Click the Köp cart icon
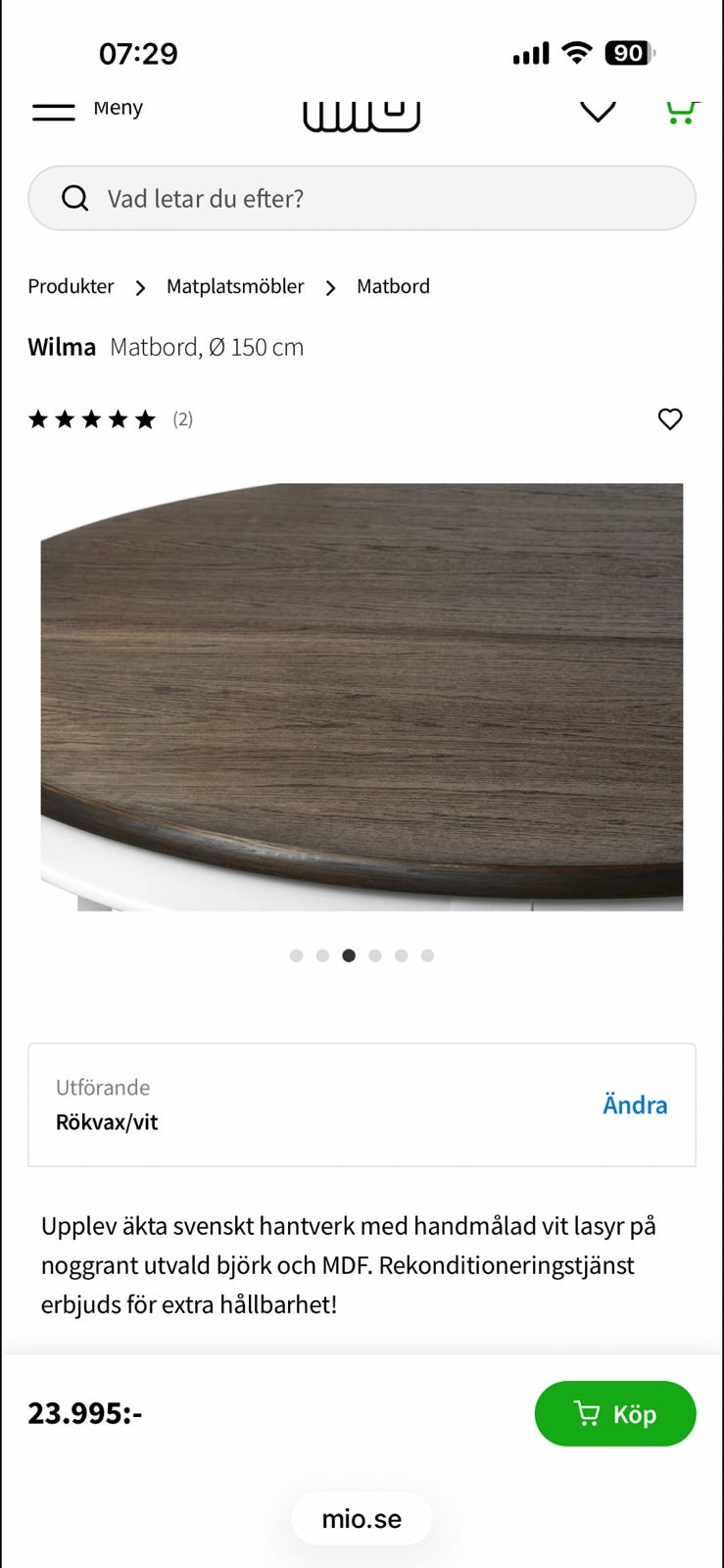 (587, 1413)
